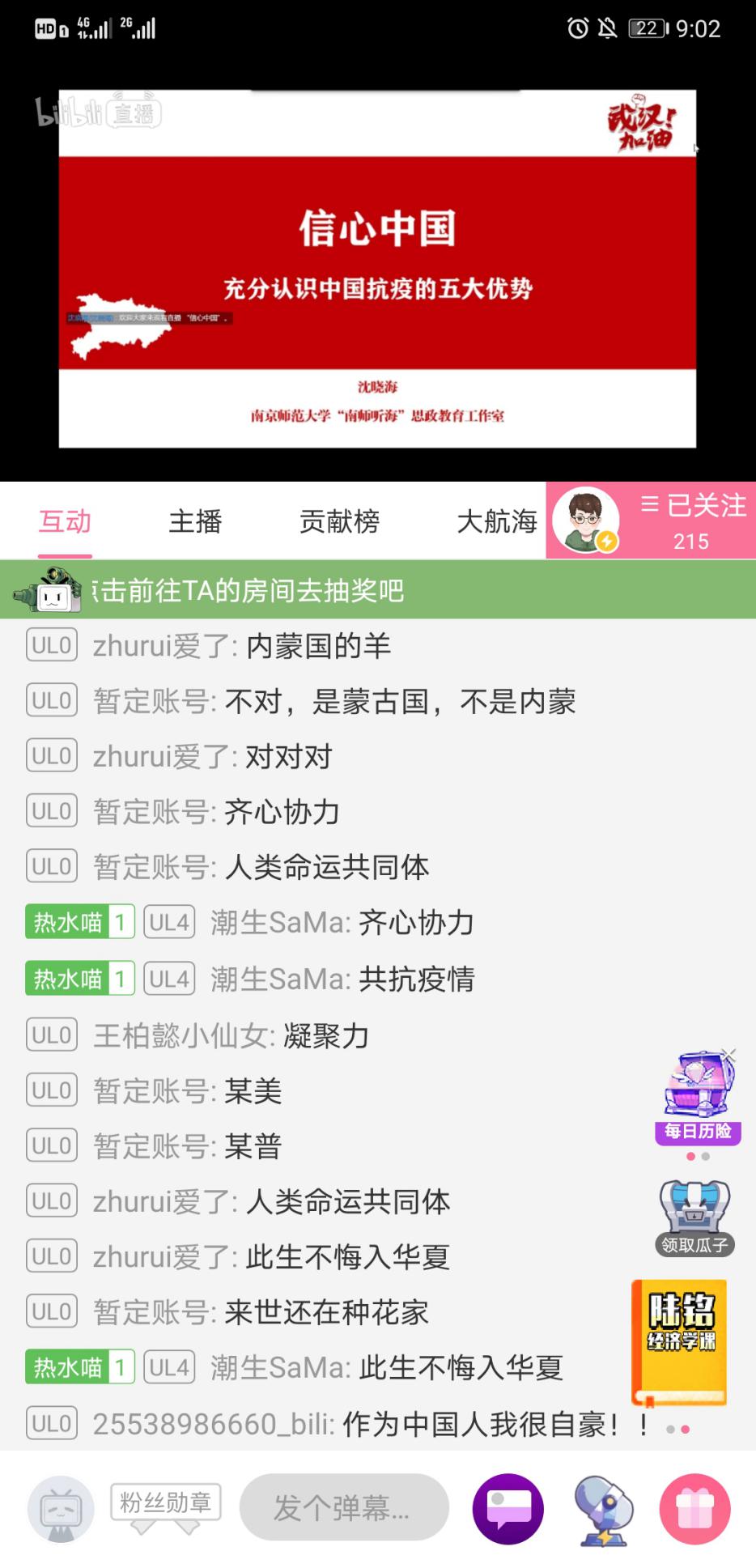Switch to the 主播 tab
756x1568 pixels.
pyautogui.click(x=195, y=521)
